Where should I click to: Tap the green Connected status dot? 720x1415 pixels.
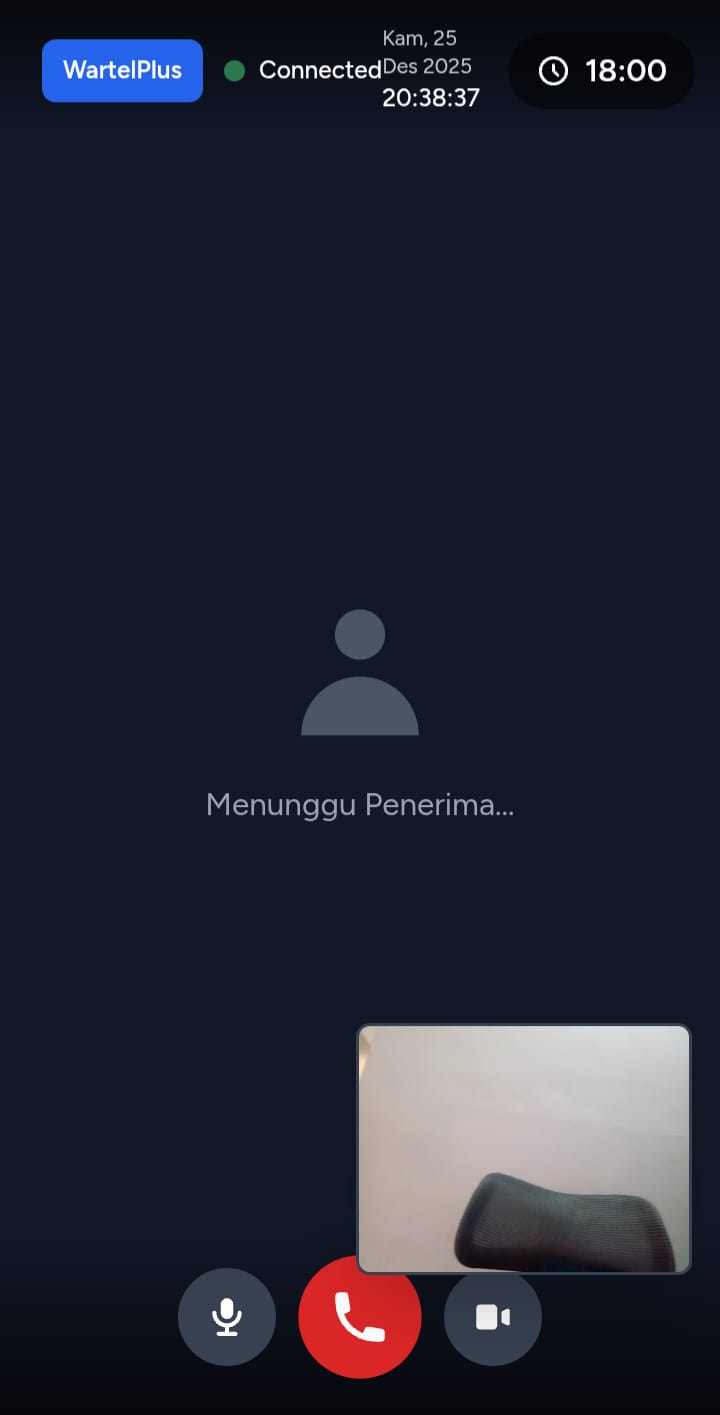[234, 71]
